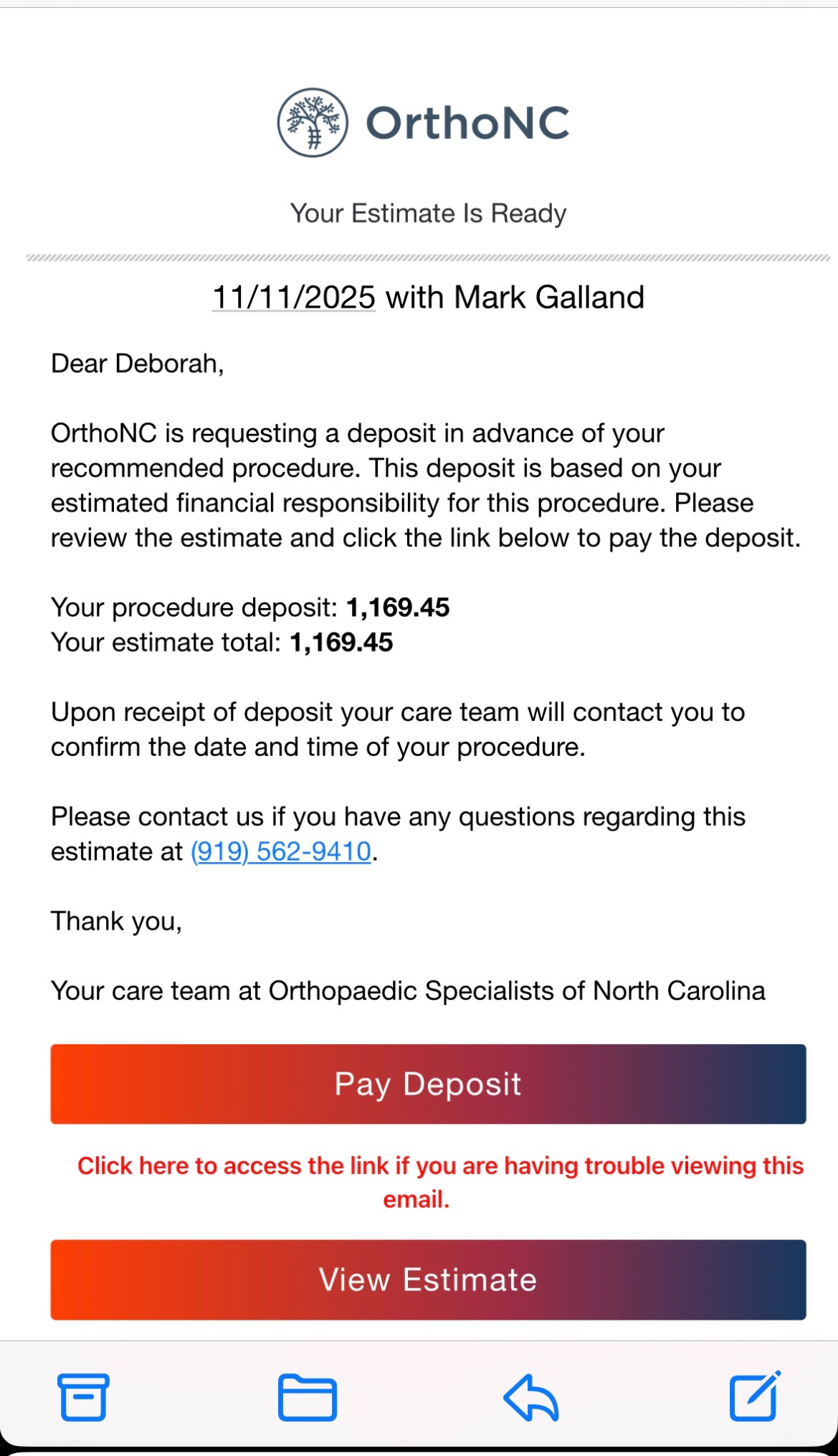
Task: Click here link for trouble viewing email
Action: [x=439, y=1166]
